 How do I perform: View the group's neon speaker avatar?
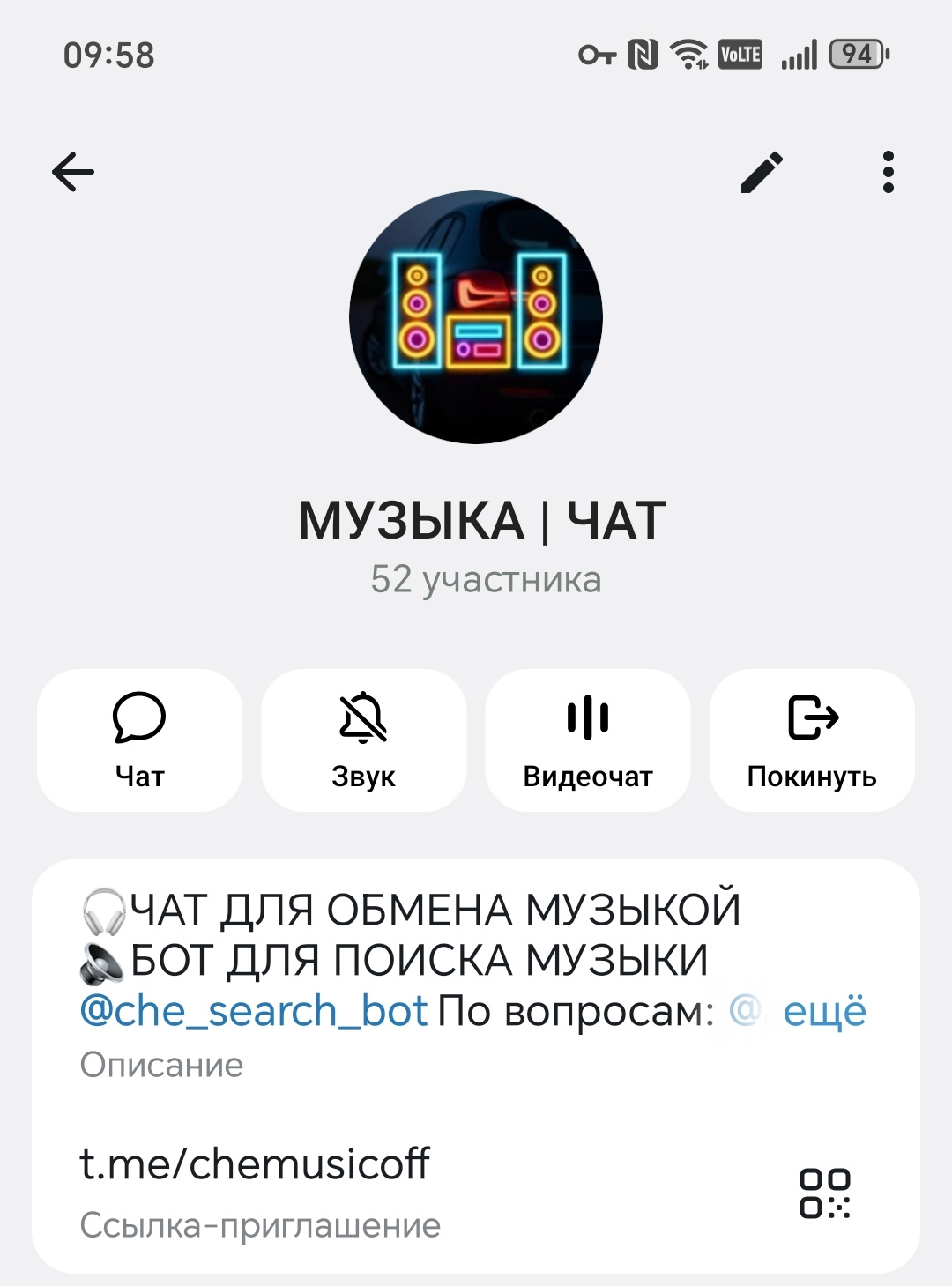476,317
